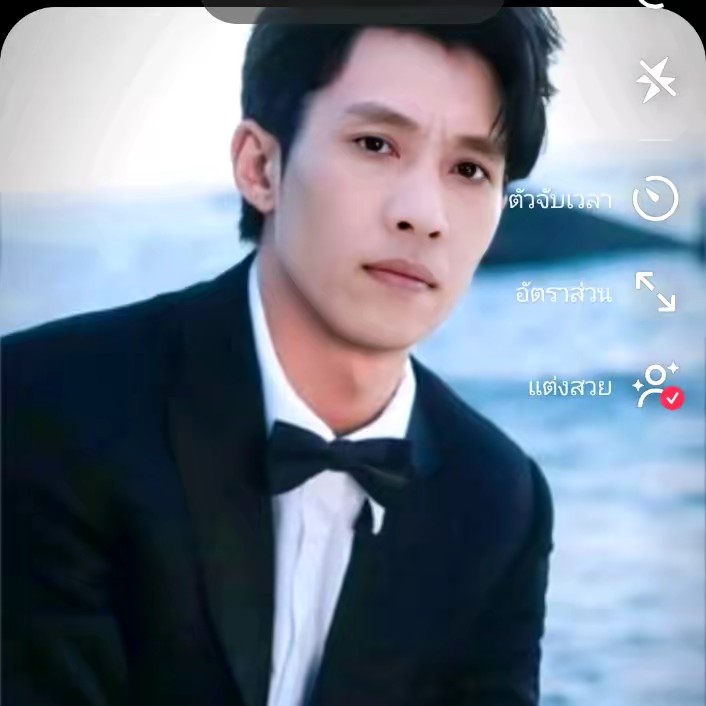Toggle the camera flash icon
The width and height of the screenshot is (706, 706).
[x=656, y=81]
